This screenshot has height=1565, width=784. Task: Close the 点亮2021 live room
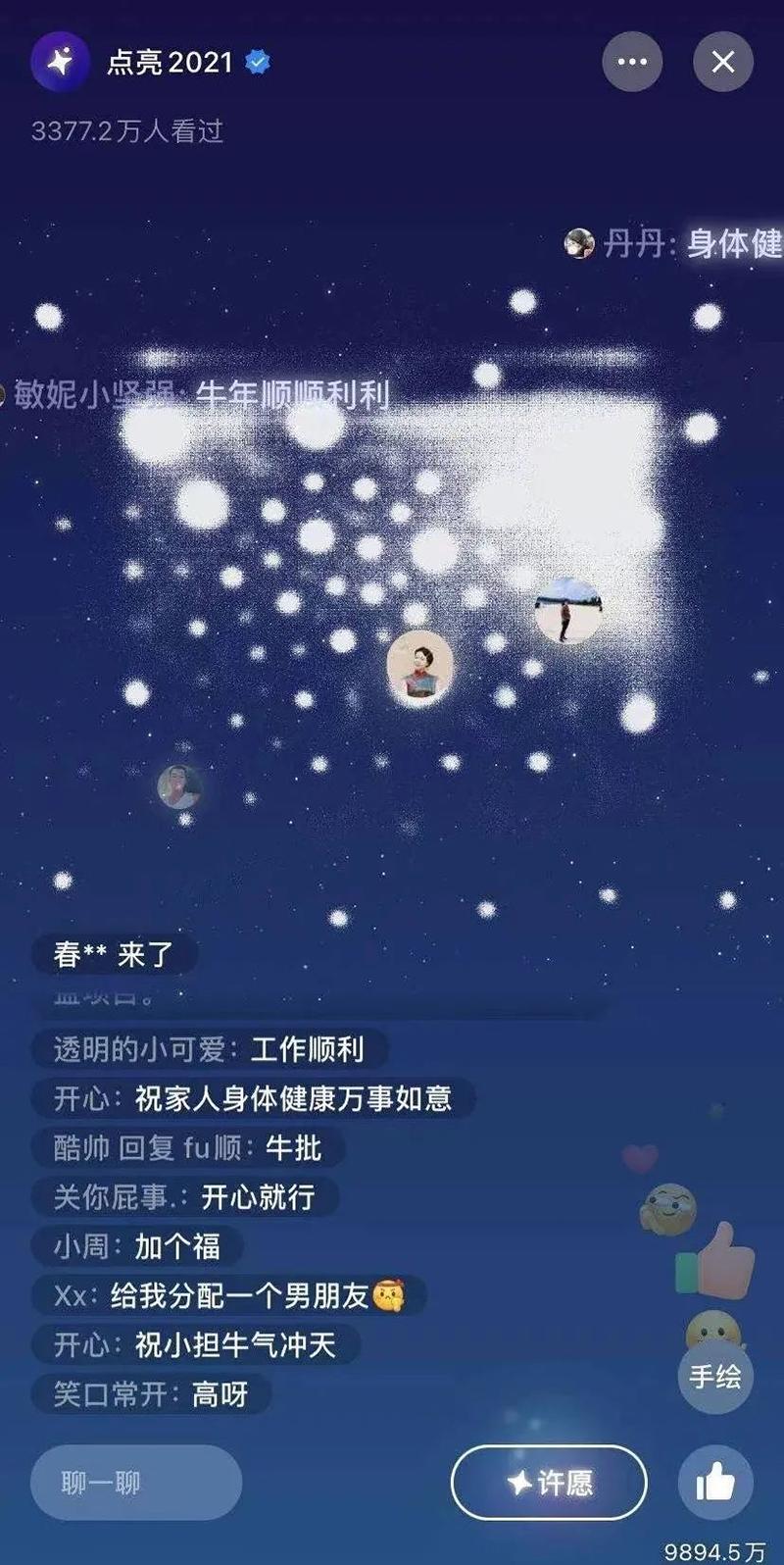(x=723, y=63)
